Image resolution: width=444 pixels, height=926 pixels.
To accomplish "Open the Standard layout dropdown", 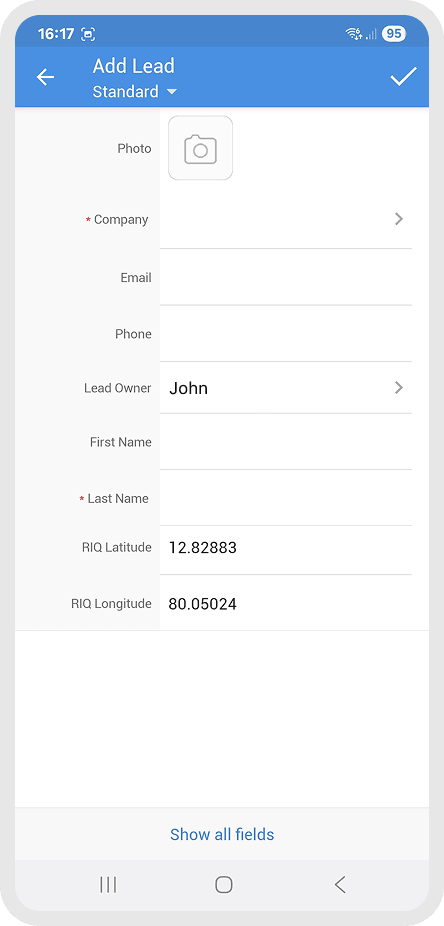I will 135,92.
